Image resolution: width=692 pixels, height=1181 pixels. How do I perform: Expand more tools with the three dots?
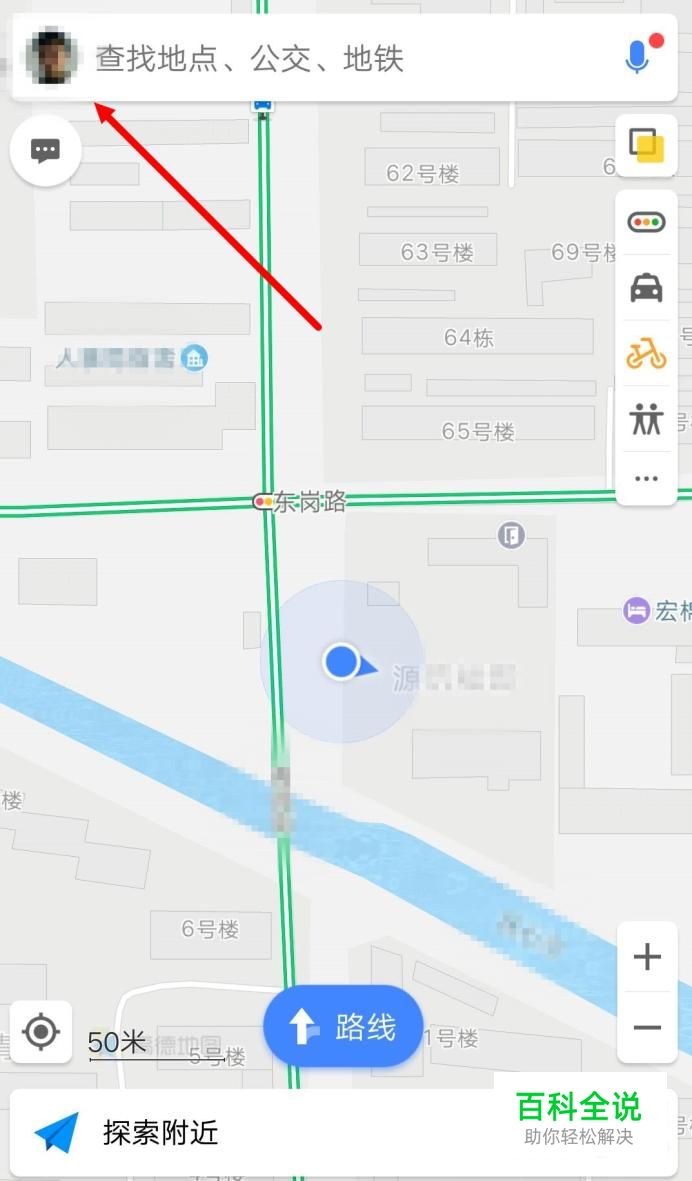pos(646,479)
